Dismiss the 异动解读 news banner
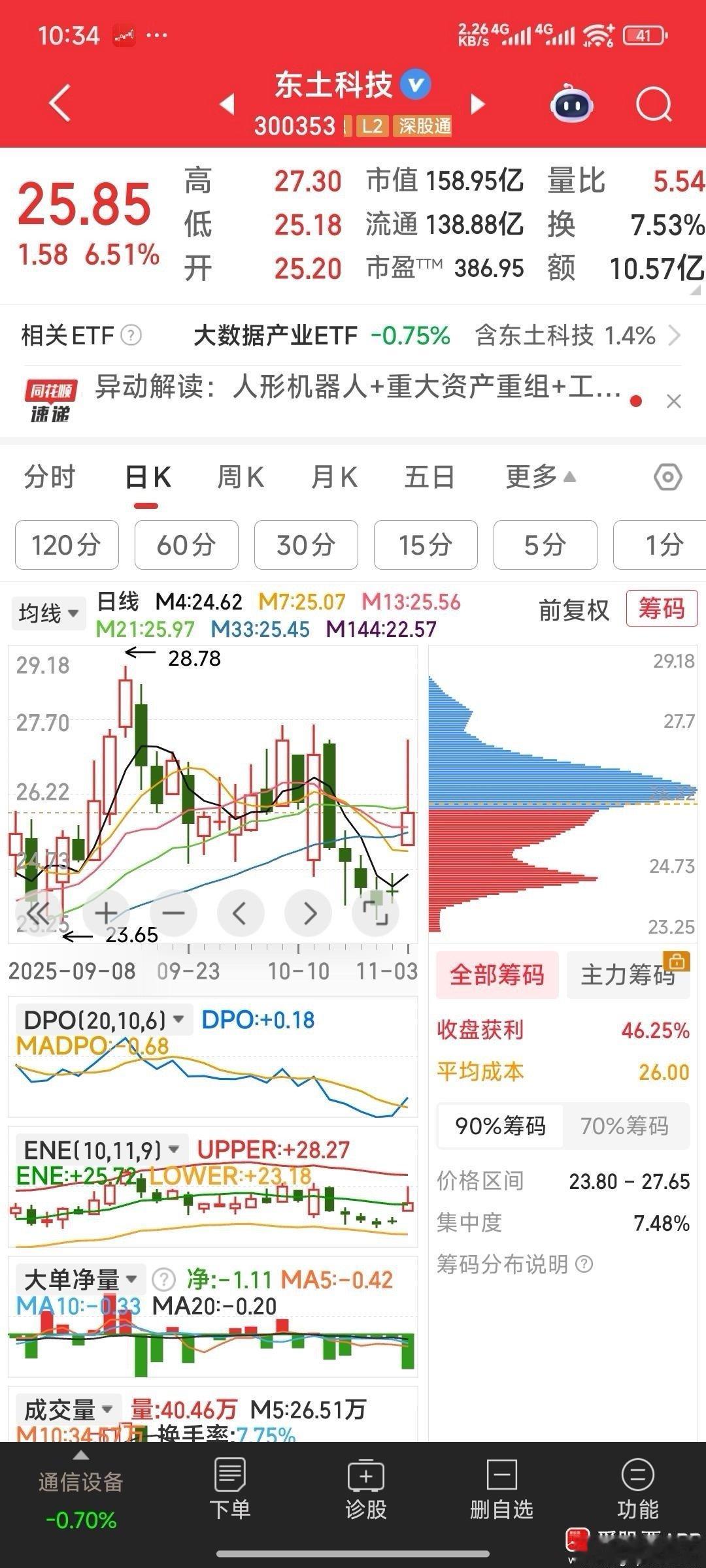Image resolution: width=706 pixels, height=1568 pixels. coord(674,401)
